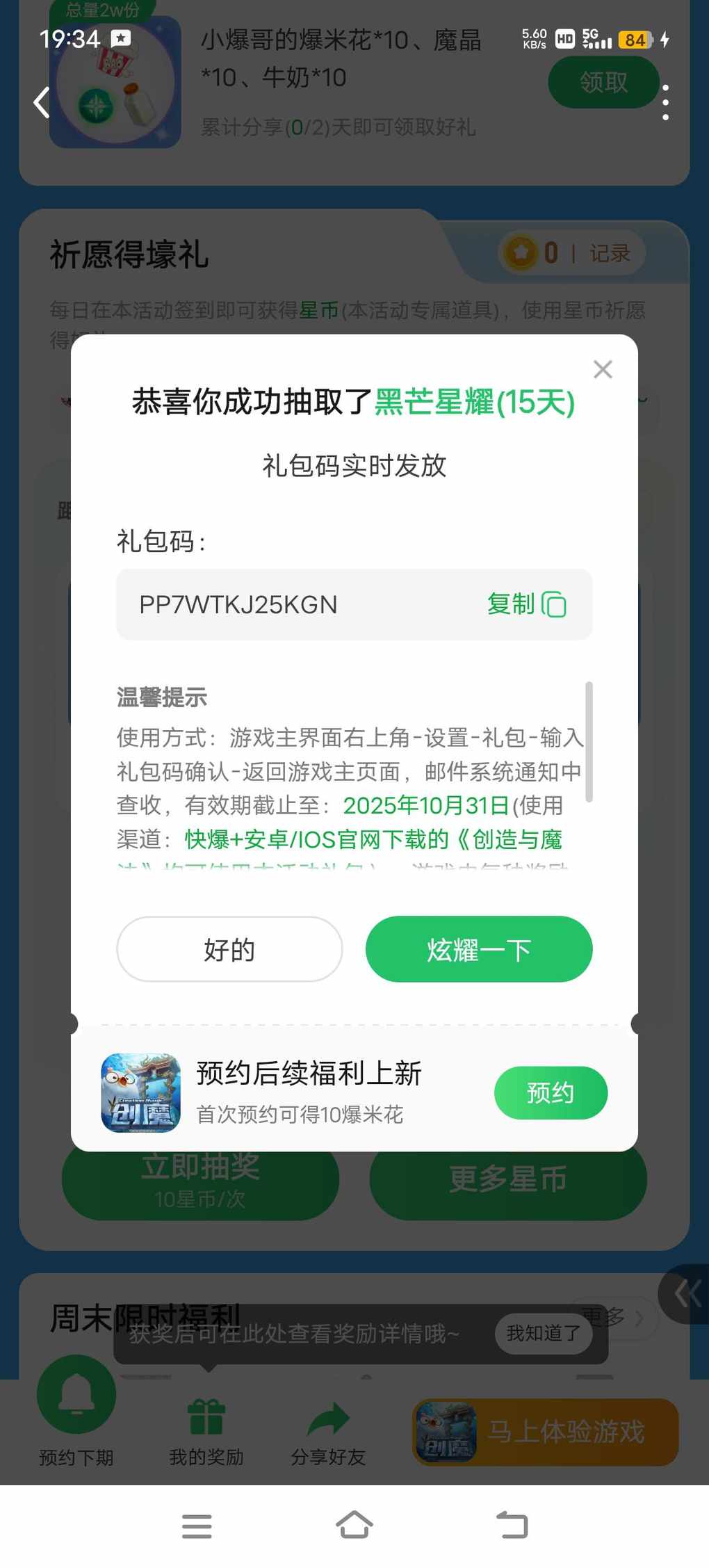The image size is (709, 1568).
Task: Go to the system home screen
Action: 354,1526
